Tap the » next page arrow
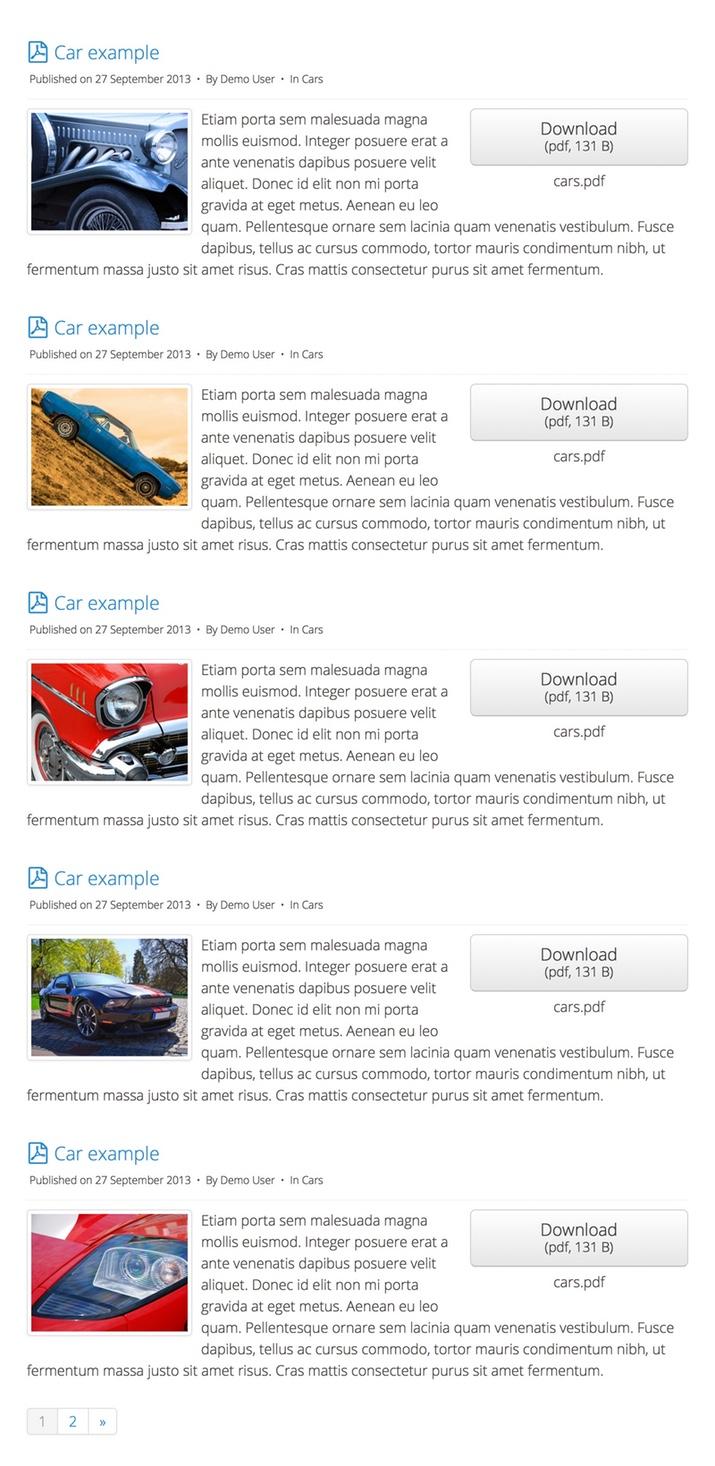 point(102,1421)
